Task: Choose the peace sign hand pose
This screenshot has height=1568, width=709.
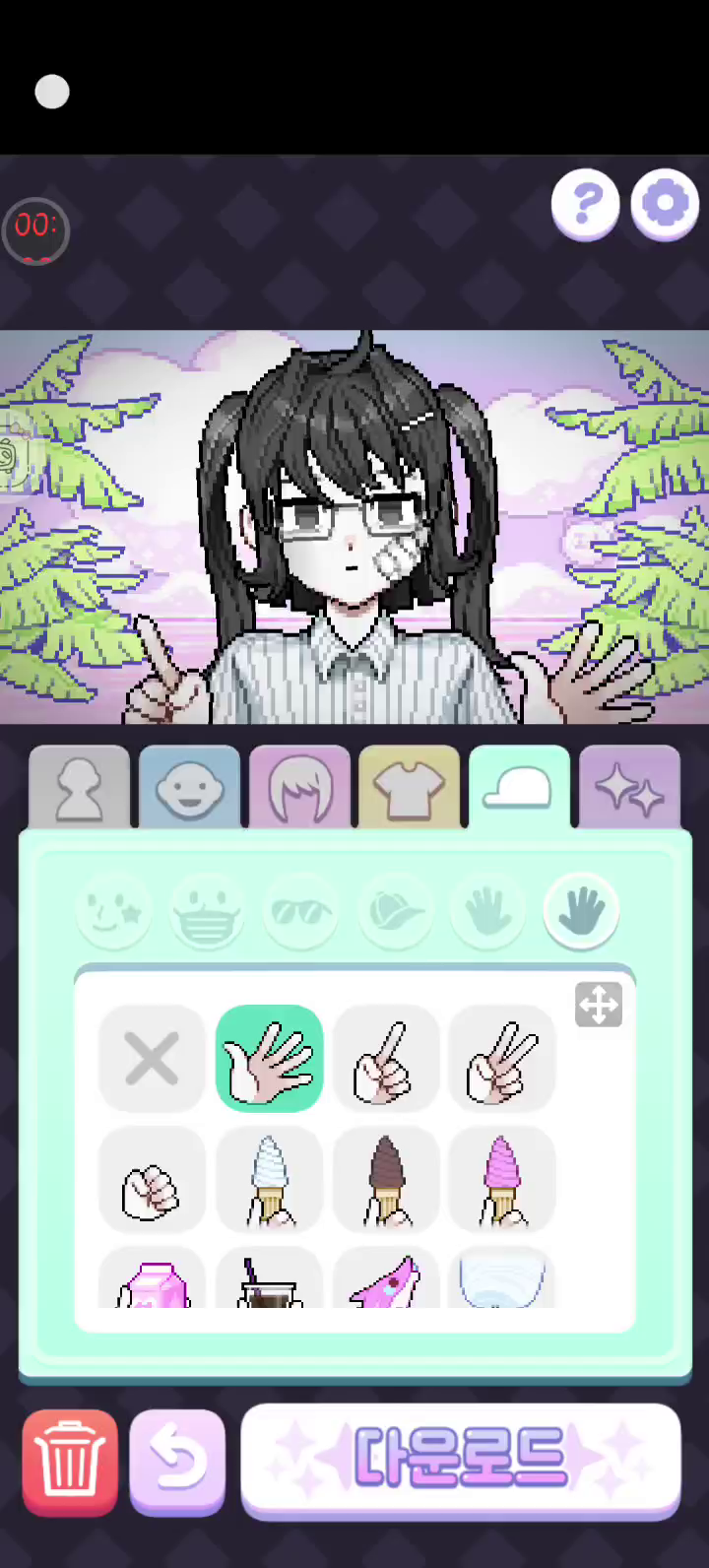Action: click(501, 1059)
